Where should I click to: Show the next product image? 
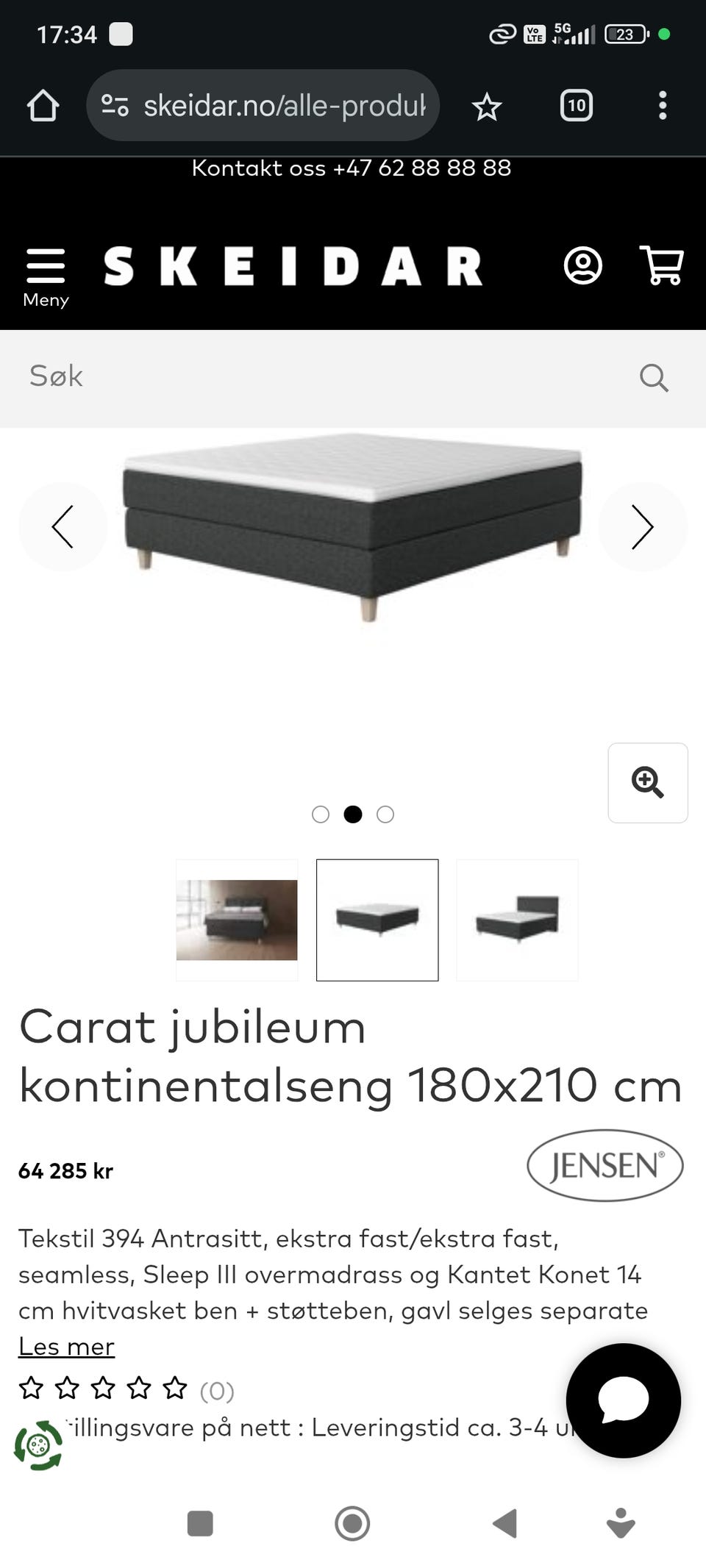[x=642, y=526]
